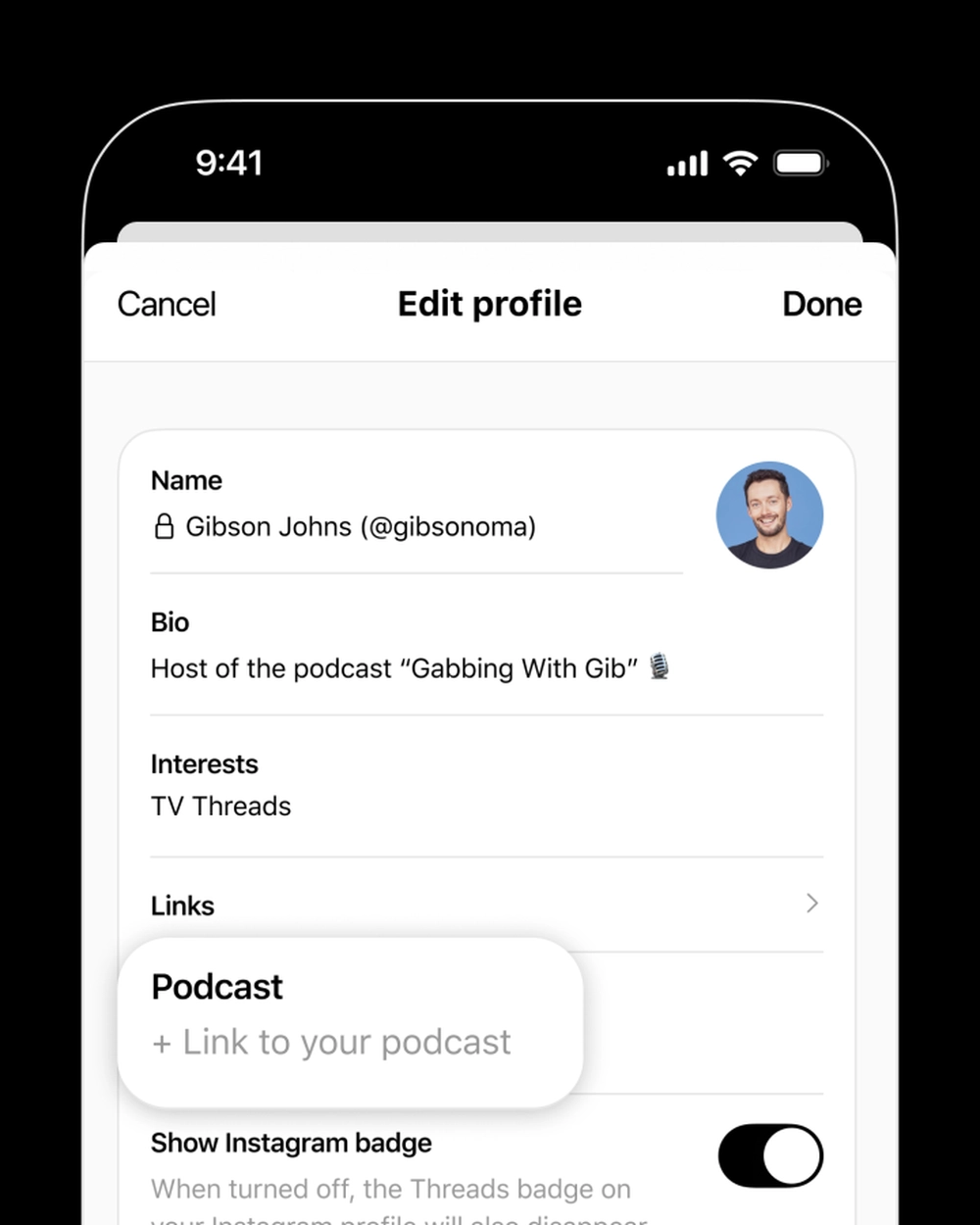980x1225 pixels.
Task: Click the cellular signal bars icon
Action: tap(686, 164)
